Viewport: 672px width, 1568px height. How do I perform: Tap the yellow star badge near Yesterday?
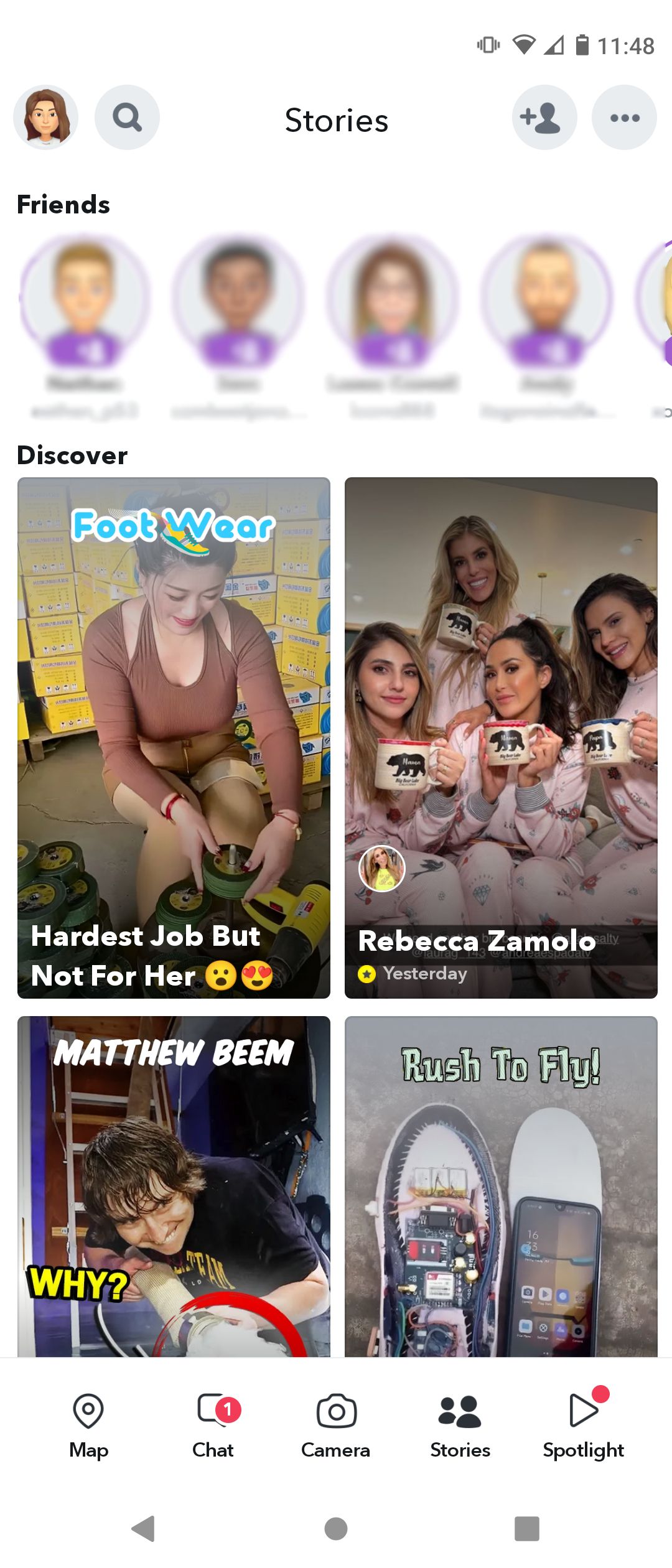pyautogui.click(x=367, y=973)
